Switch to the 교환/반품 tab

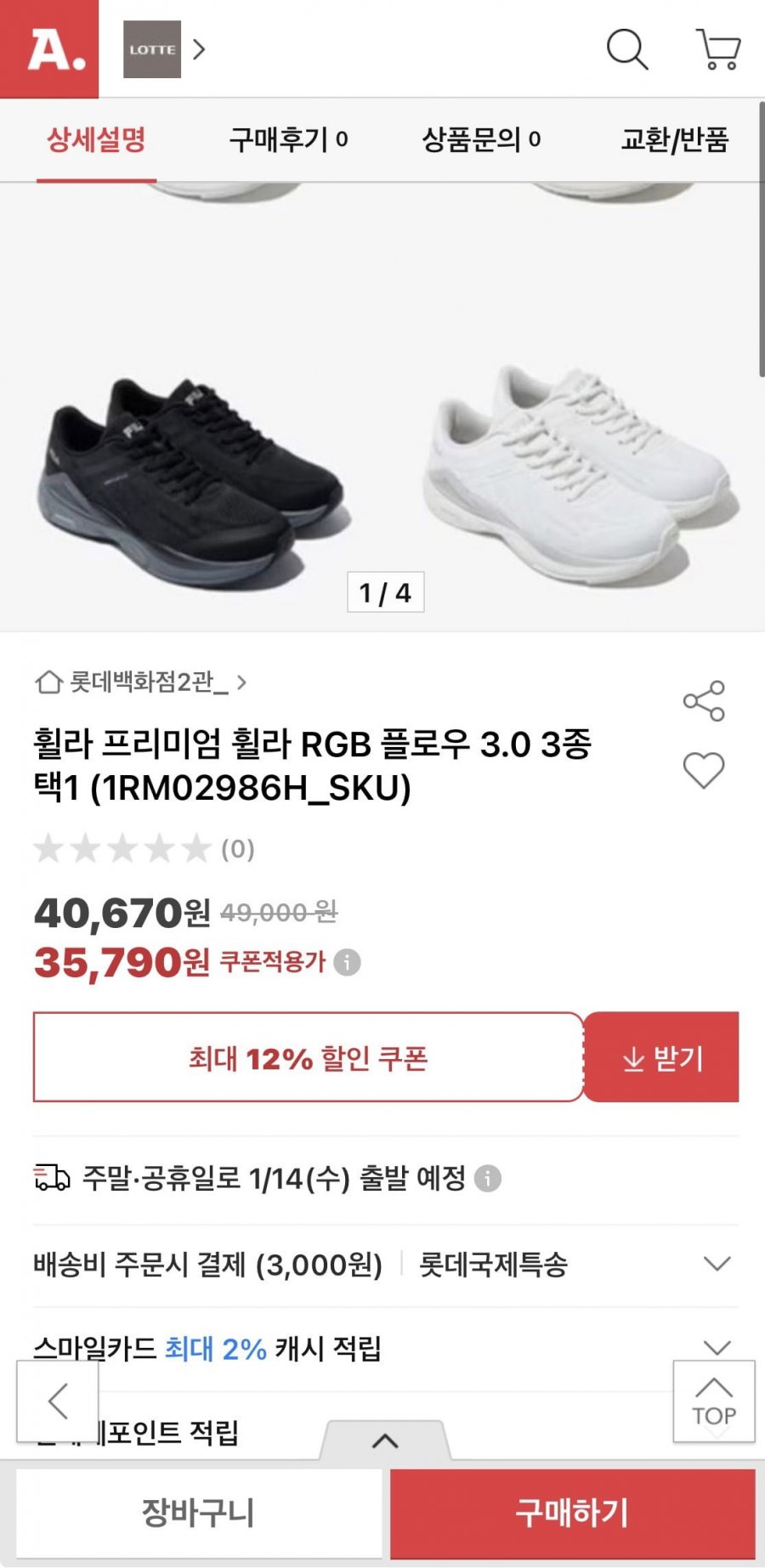(674, 139)
